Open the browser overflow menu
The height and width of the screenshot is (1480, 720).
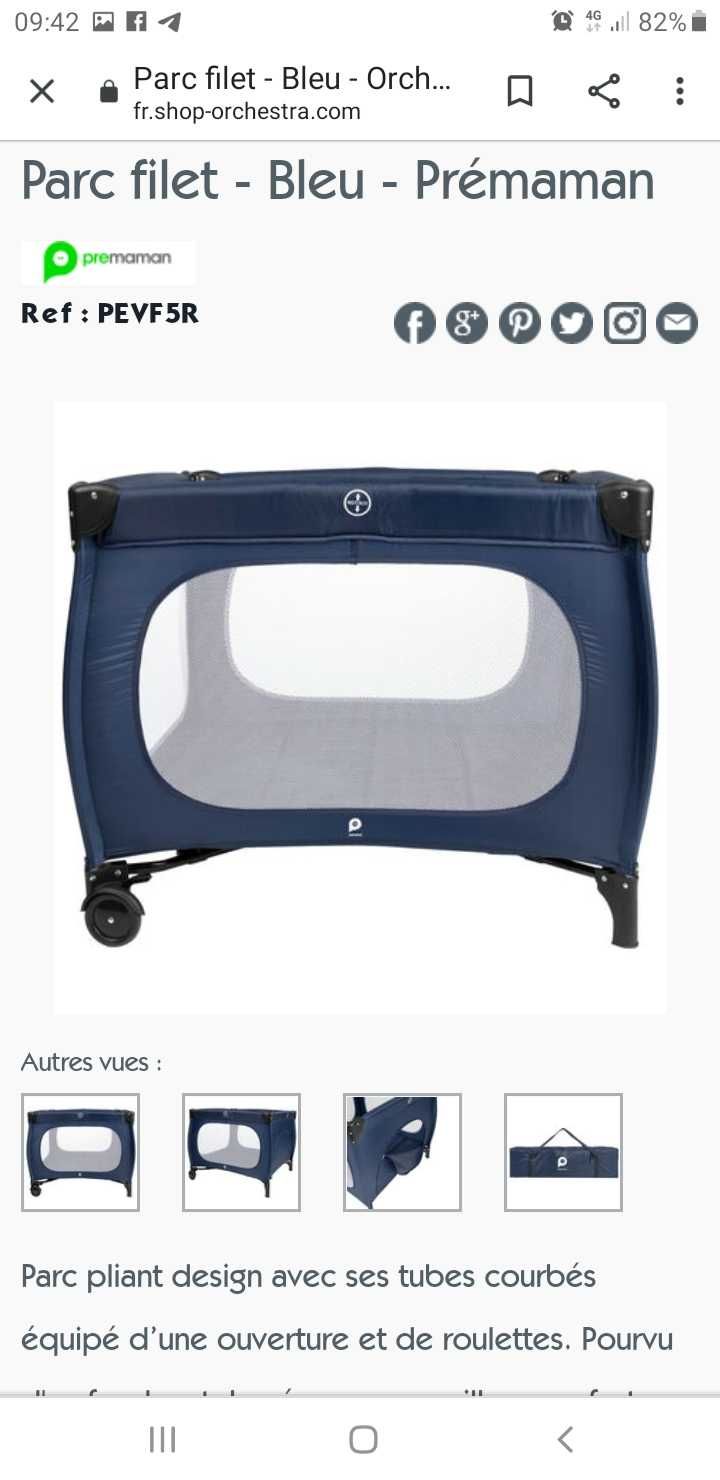[679, 92]
